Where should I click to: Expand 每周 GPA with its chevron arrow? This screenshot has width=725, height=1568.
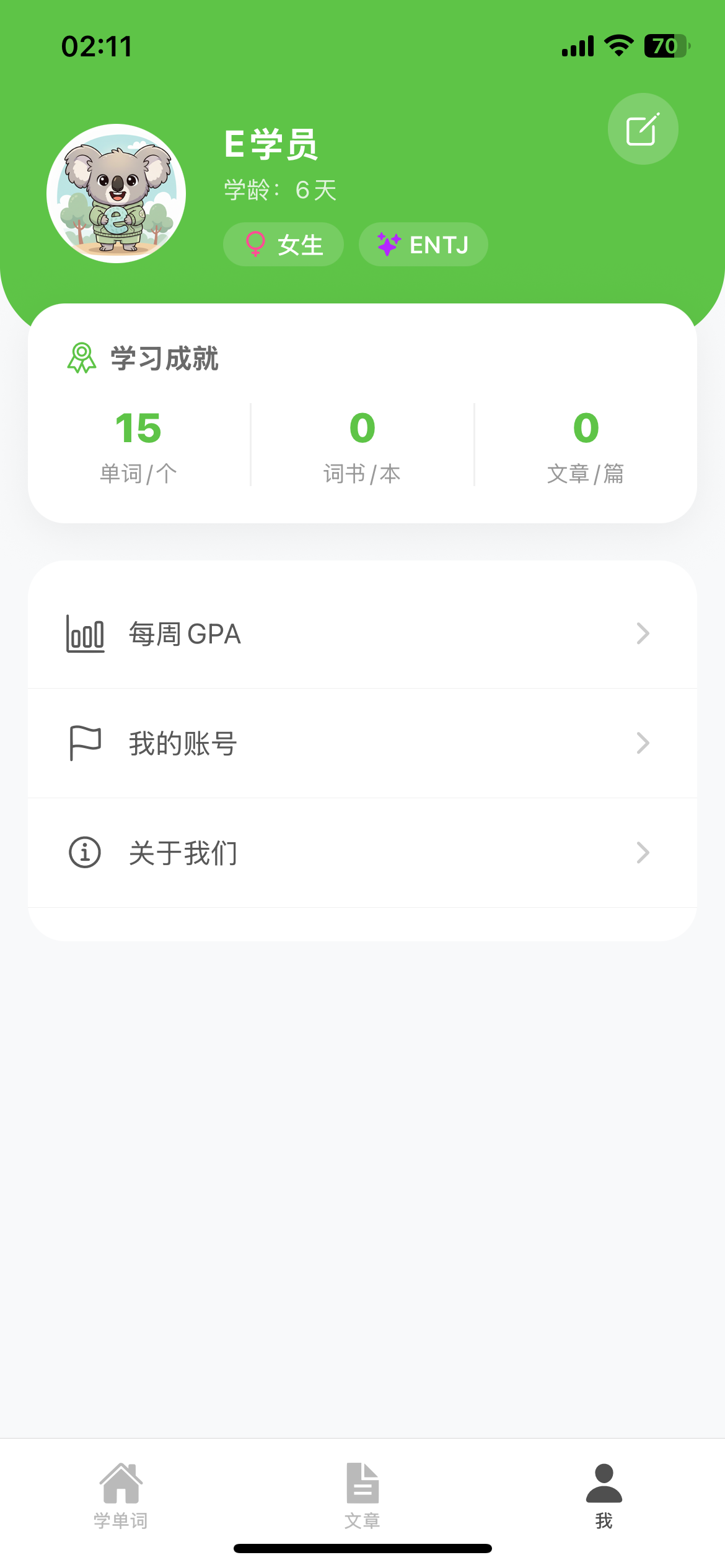(642, 633)
